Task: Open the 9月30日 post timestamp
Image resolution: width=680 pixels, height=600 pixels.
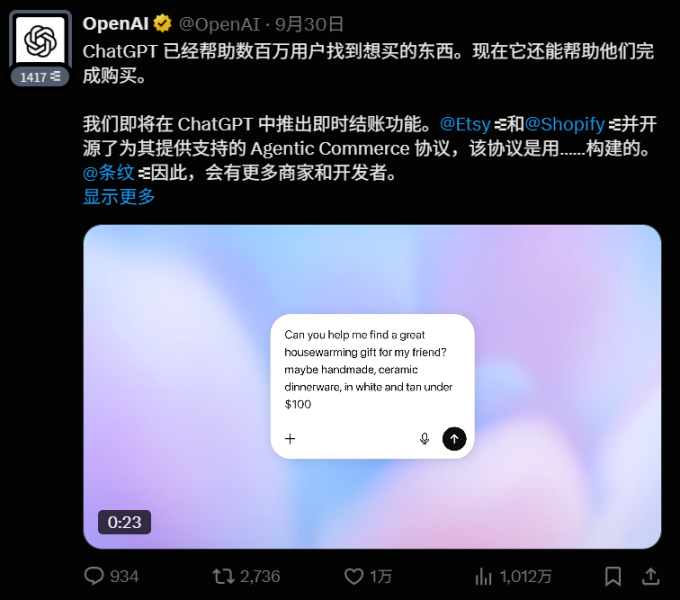Action: click(x=308, y=24)
